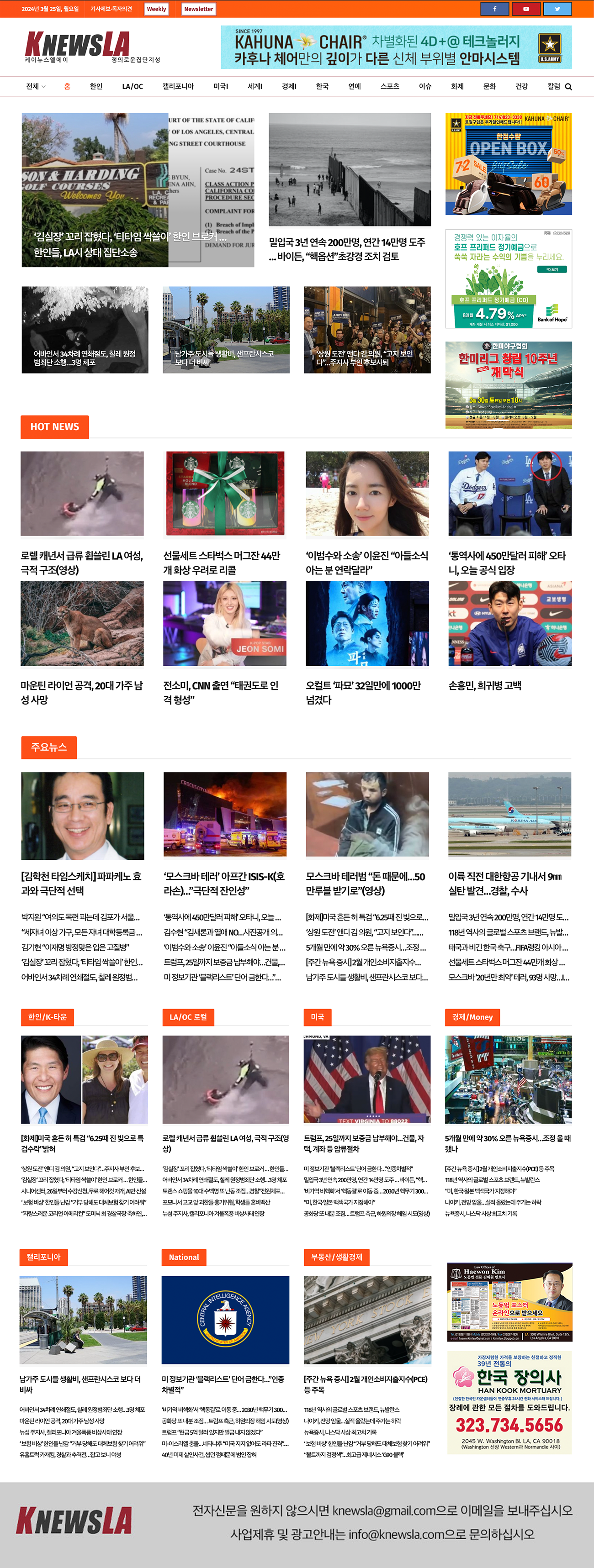Image resolution: width=594 pixels, height=1568 pixels.
Task: Open the YouTube channel button
Action: (x=526, y=9)
